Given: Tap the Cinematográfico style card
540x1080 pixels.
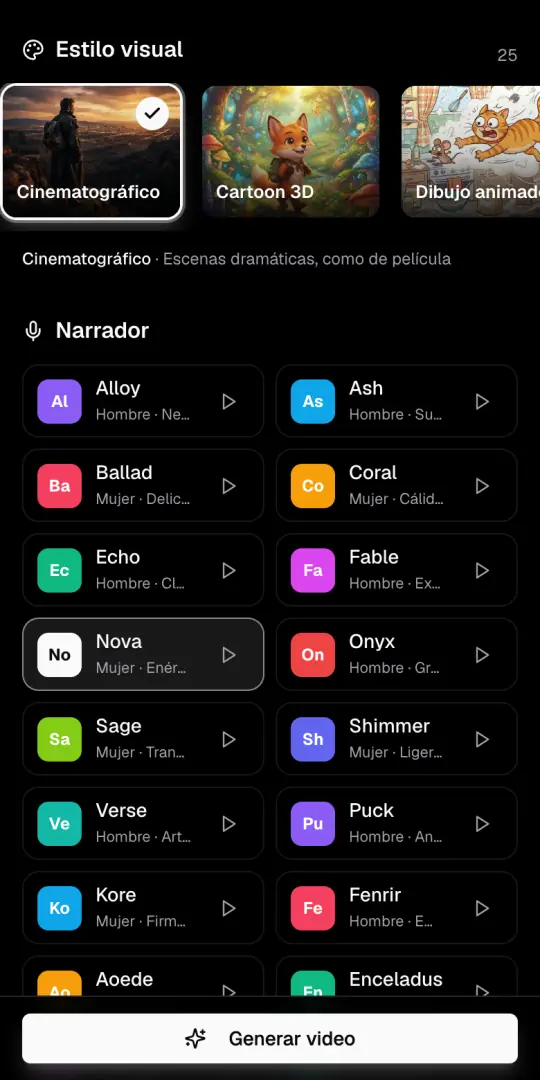Looking at the screenshot, I should pos(92,152).
